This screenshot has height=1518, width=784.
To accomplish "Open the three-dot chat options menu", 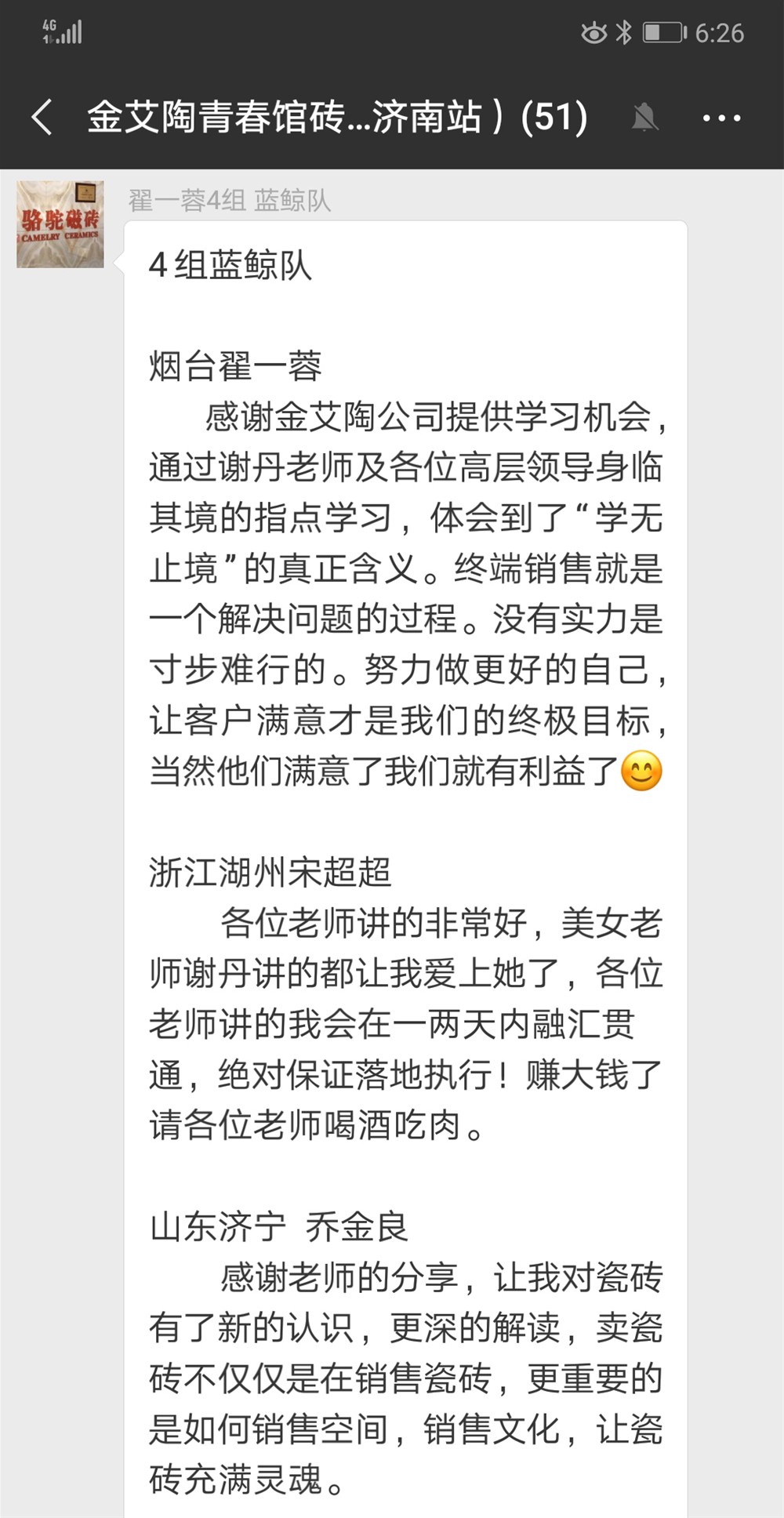I will tap(721, 118).
